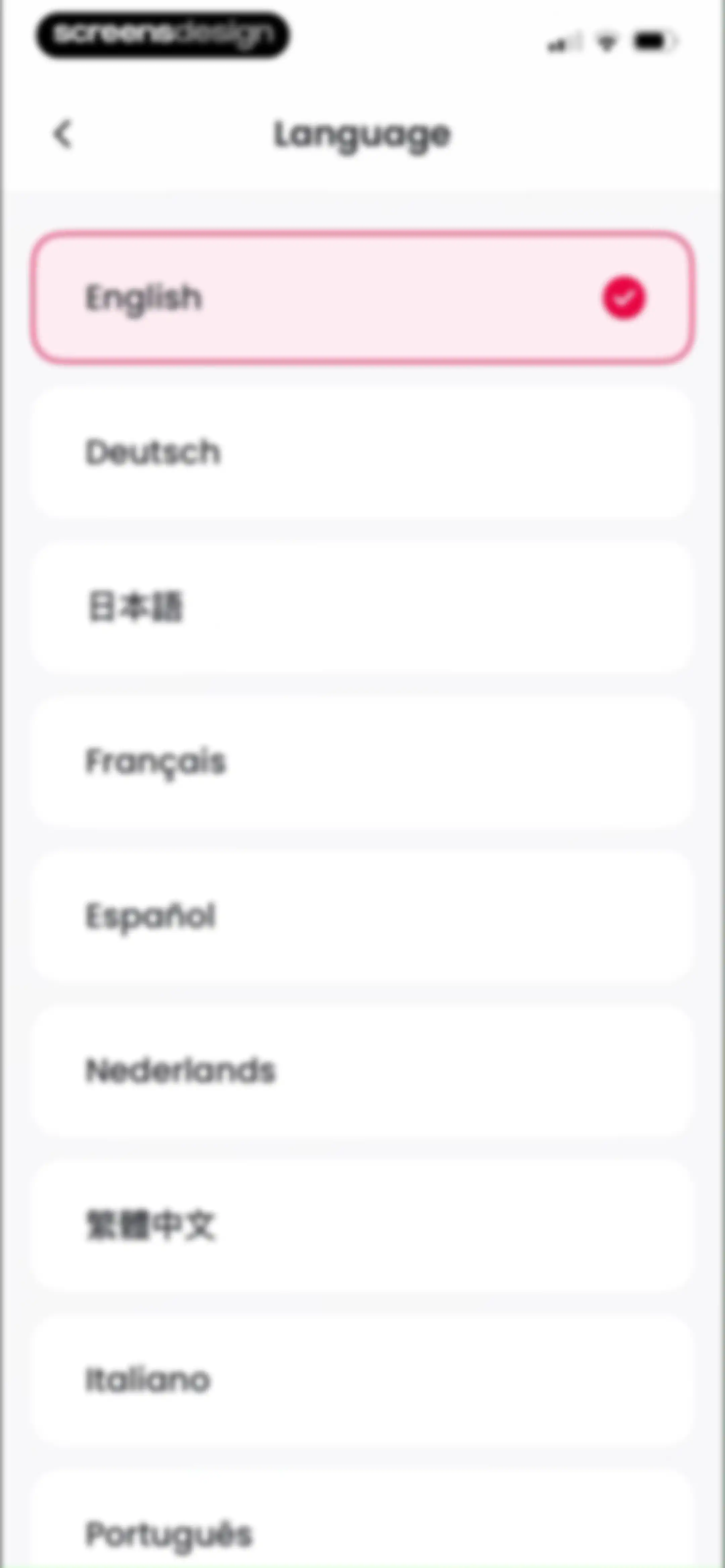Set the language to Español
Image resolution: width=725 pixels, height=1568 pixels.
[x=363, y=916]
